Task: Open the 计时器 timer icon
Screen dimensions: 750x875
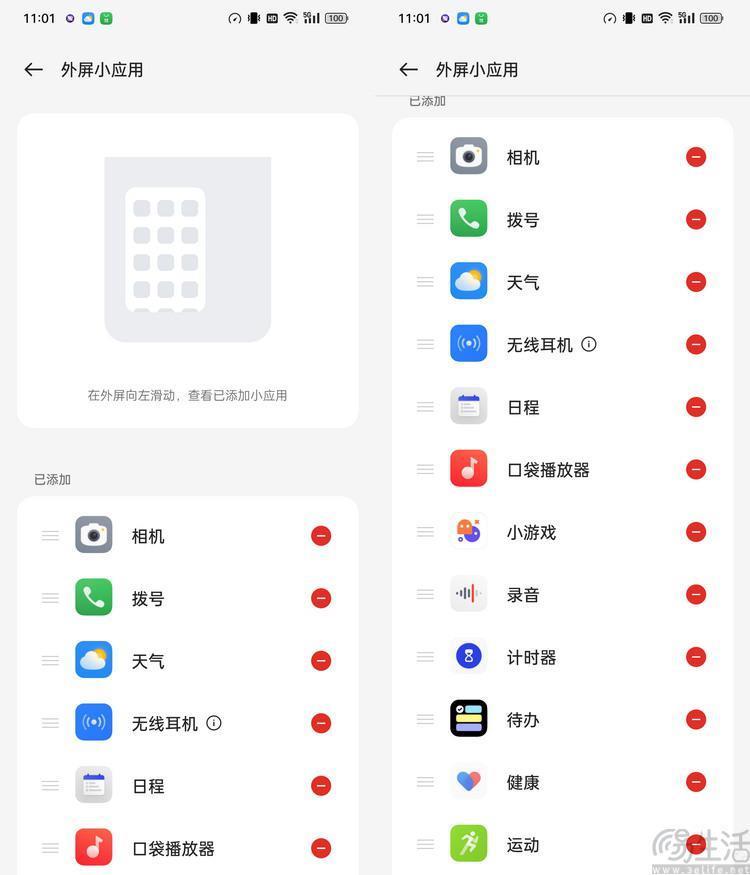Action: pyautogui.click(x=468, y=657)
